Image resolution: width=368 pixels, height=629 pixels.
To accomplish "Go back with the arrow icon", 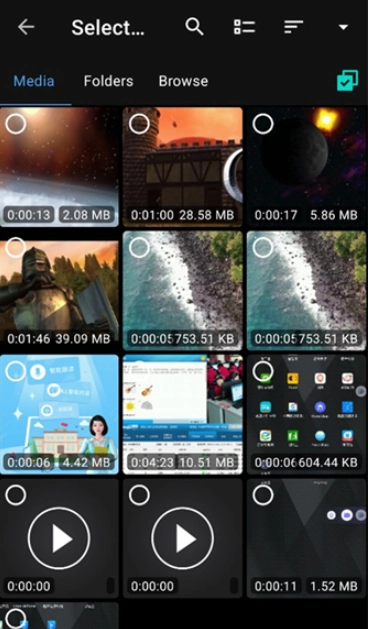I will pos(26,27).
